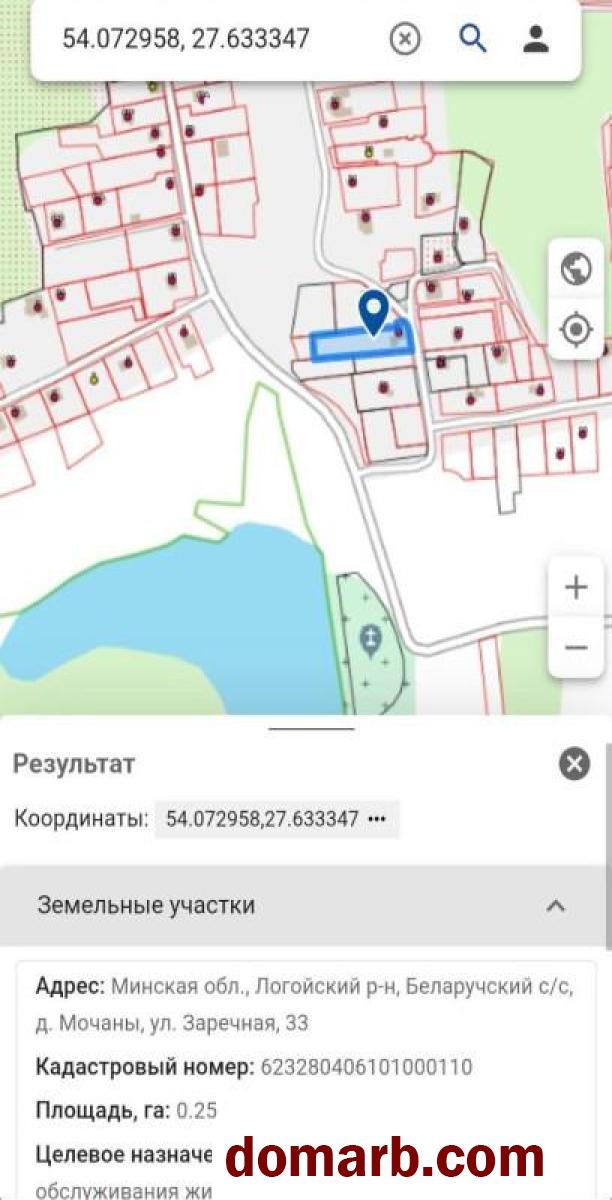
Task: Tap the blue location pin marker
Action: coord(374,311)
